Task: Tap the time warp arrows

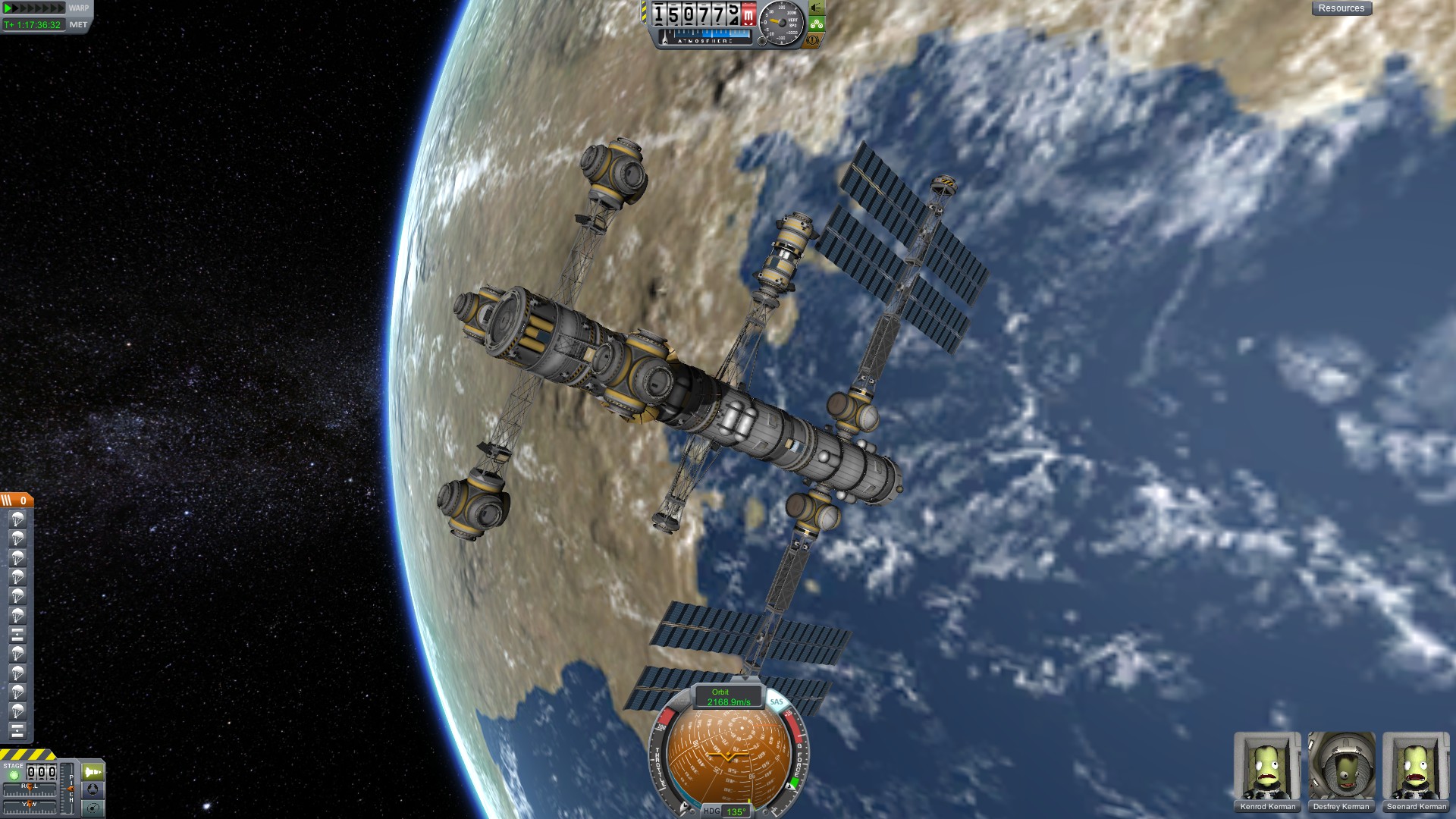Action: click(x=34, y=8)
